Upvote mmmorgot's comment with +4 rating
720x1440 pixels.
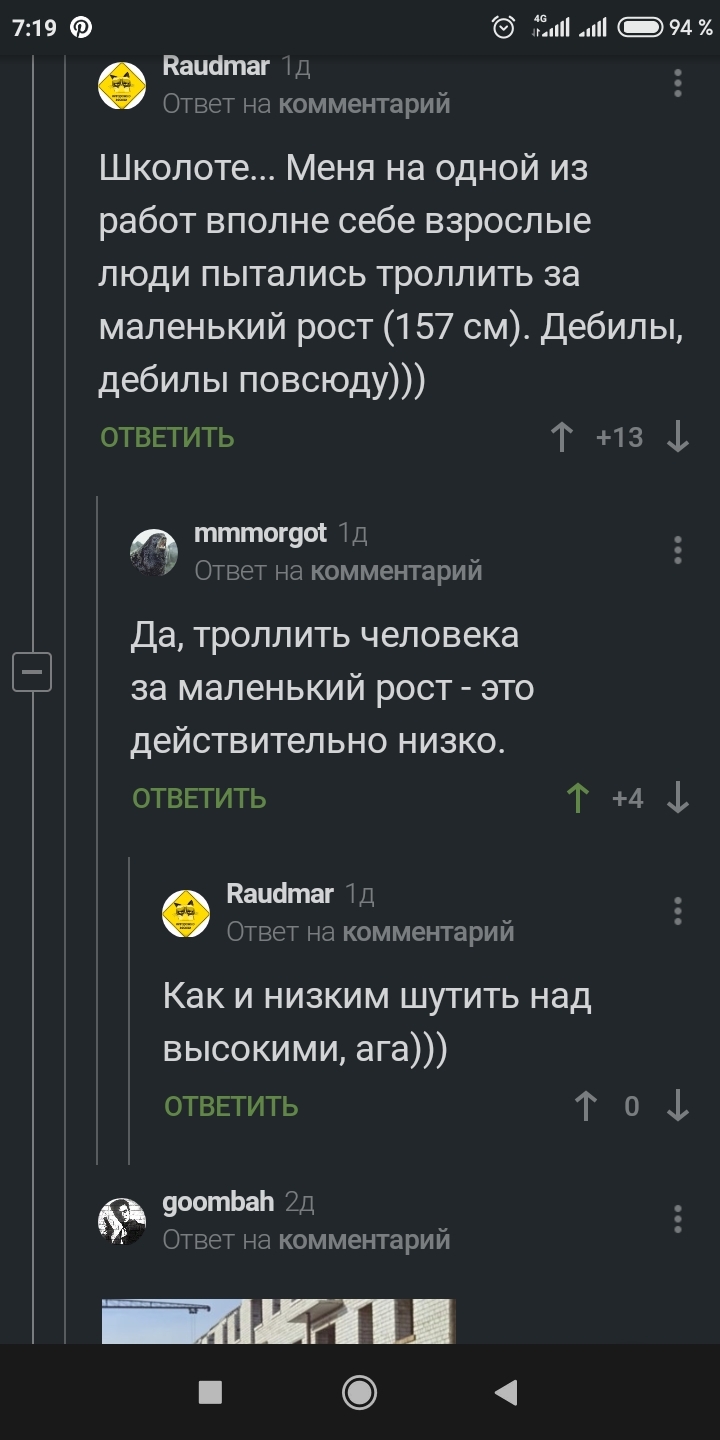(577, 798)
